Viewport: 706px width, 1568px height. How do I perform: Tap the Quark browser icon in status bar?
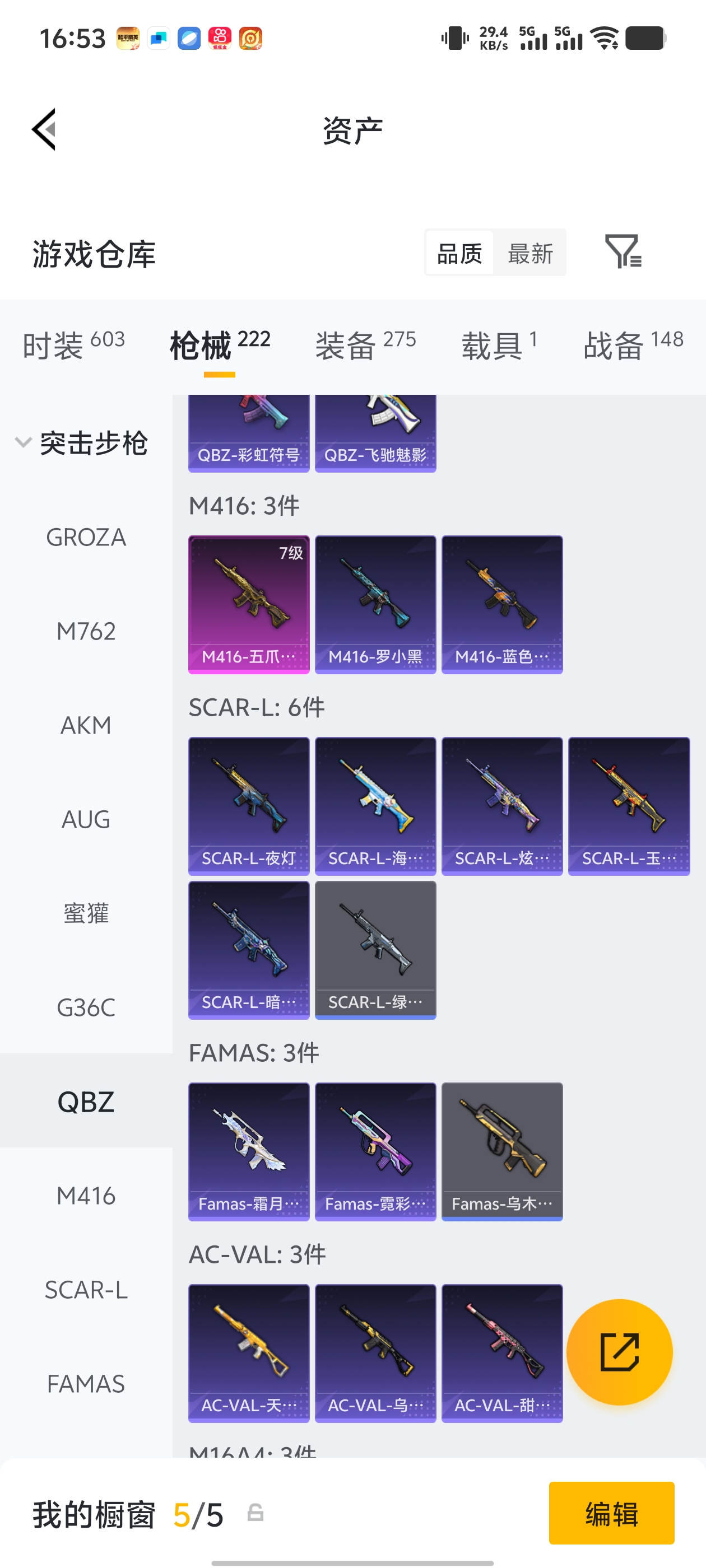(x=189, y=38)
